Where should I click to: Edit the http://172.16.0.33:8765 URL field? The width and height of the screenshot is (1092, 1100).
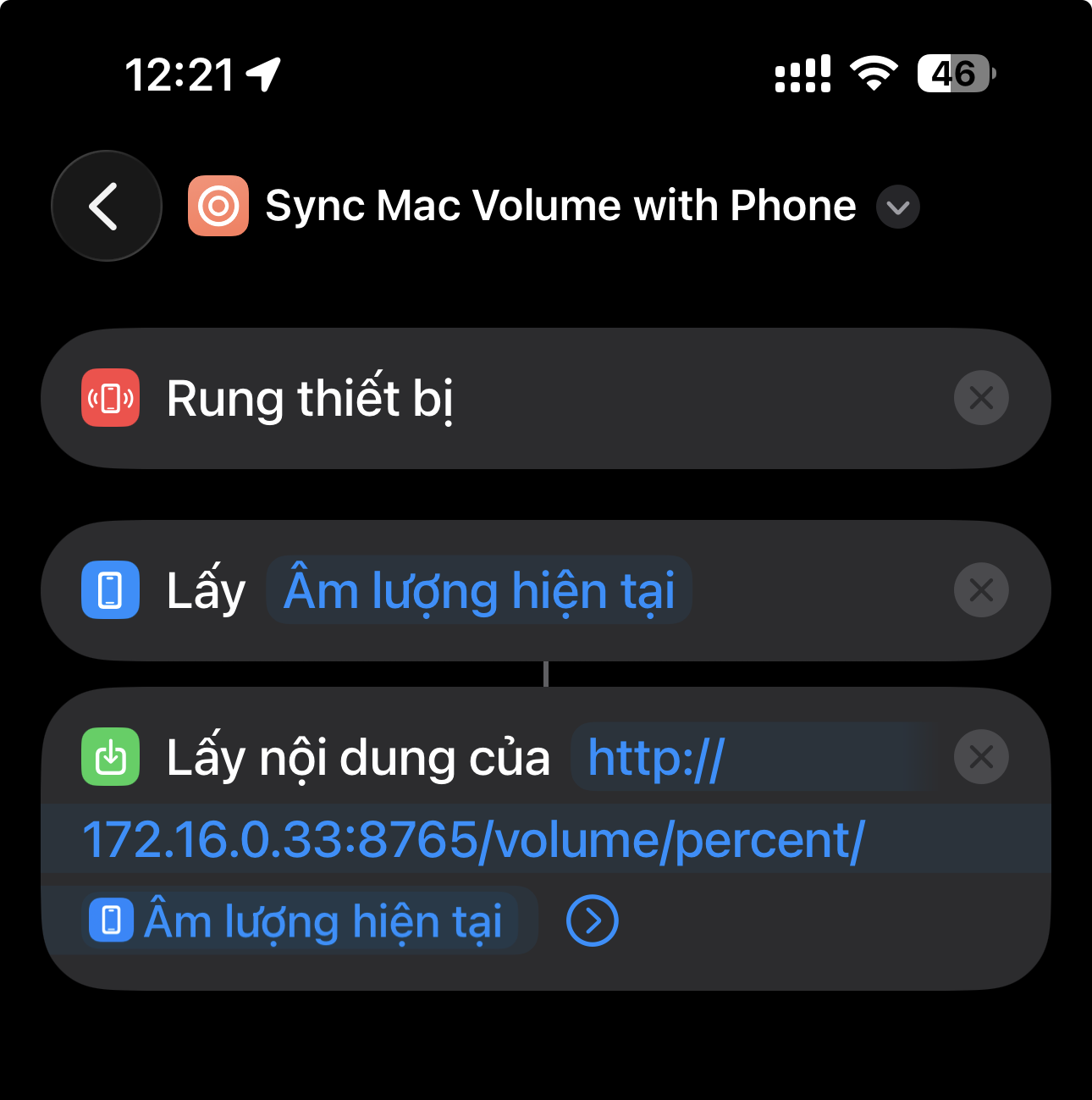coord(472,838)
